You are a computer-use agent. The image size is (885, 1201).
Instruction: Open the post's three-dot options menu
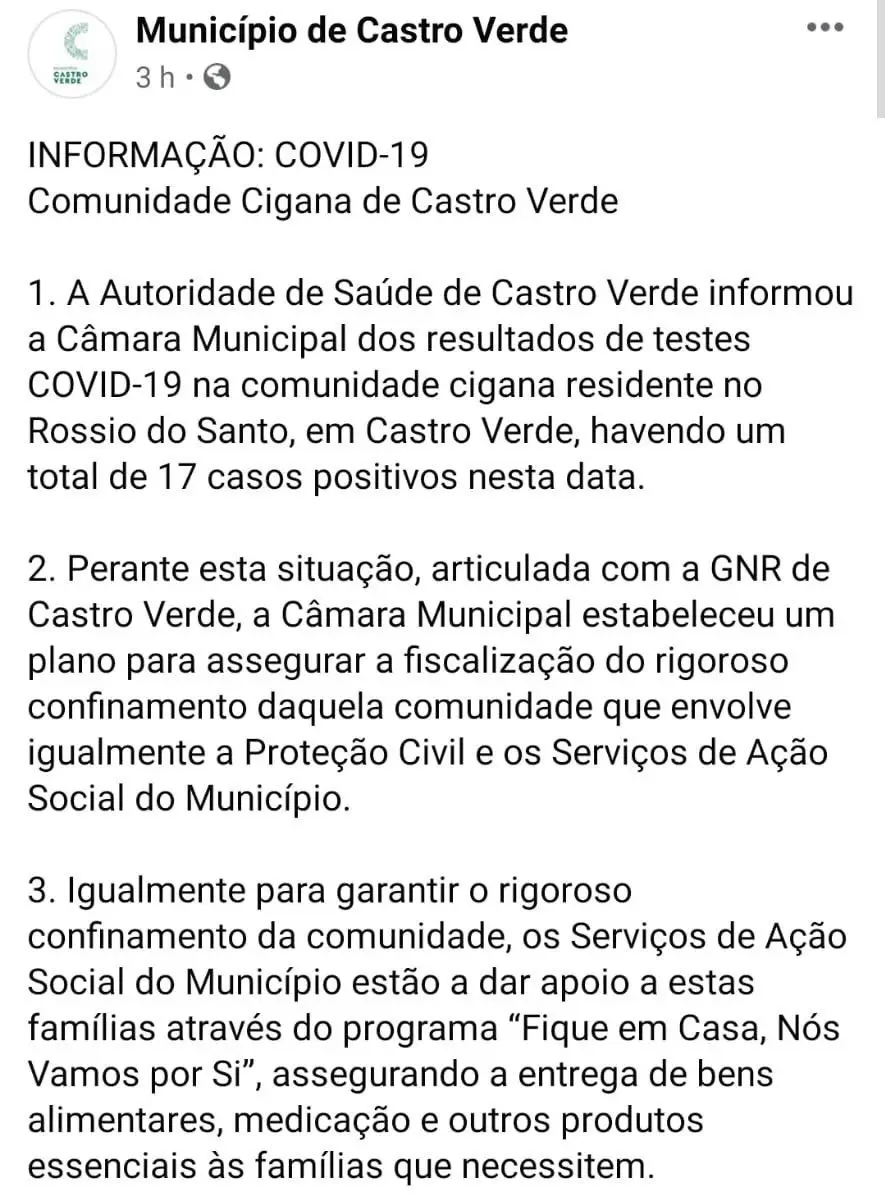click(x=825, y=28)
